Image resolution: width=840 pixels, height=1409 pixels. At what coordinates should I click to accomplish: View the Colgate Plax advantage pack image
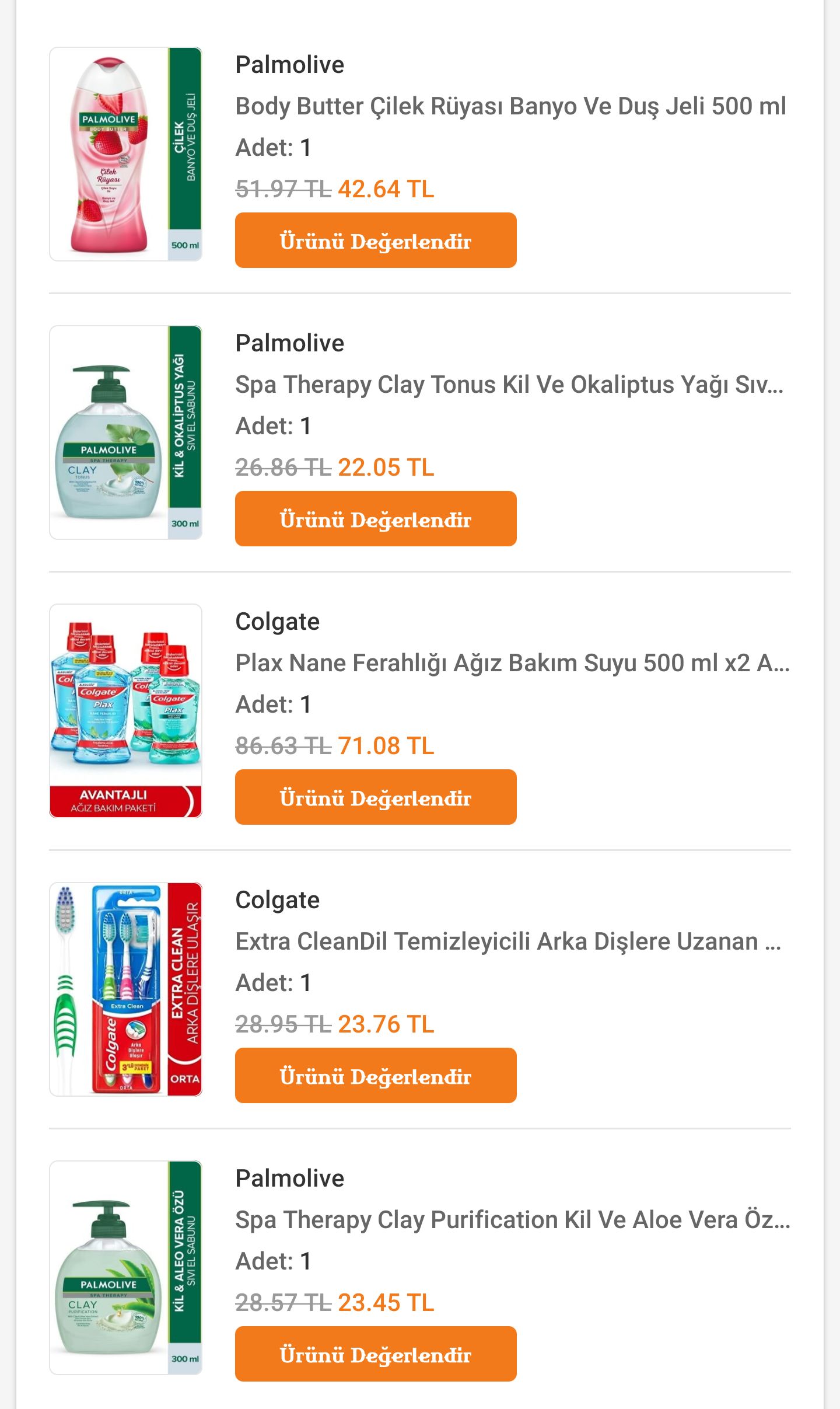(126, 711)
